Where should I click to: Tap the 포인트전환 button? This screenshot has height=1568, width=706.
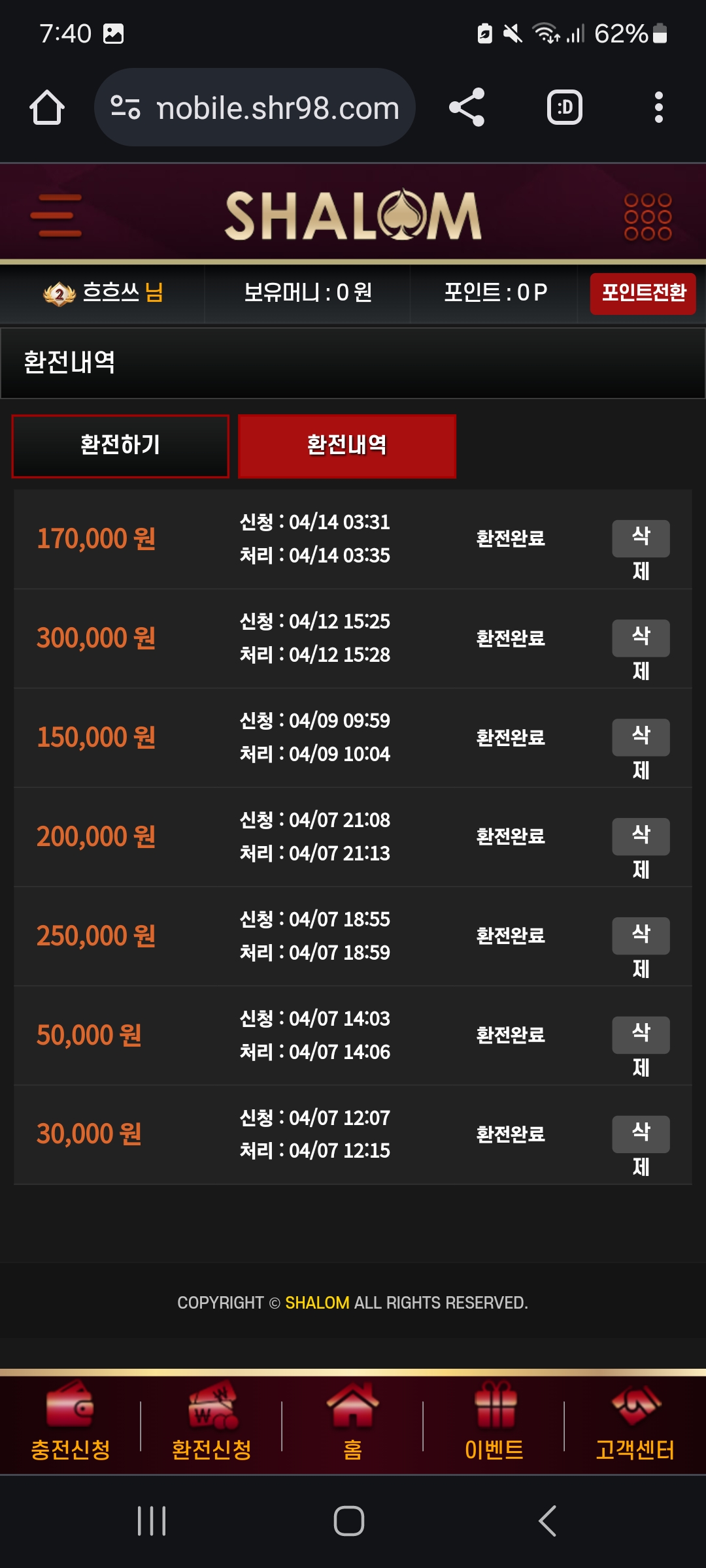(643, 293)
